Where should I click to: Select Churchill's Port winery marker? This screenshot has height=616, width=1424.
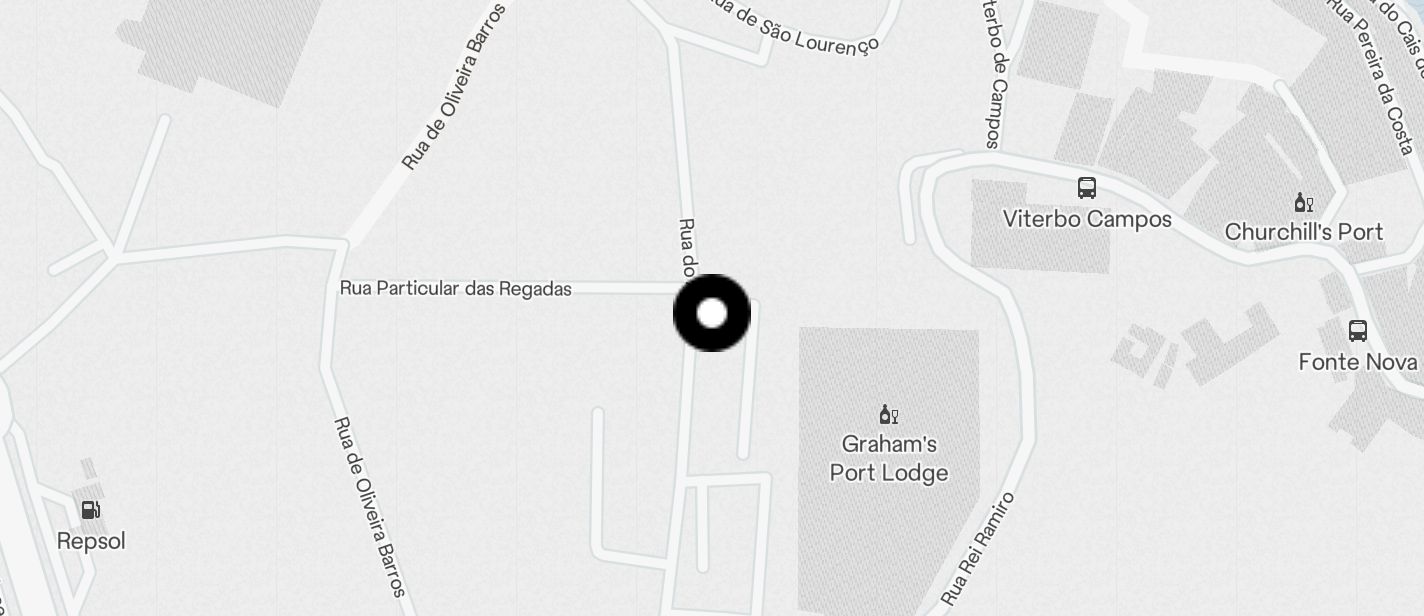(x=1304, y=203)
